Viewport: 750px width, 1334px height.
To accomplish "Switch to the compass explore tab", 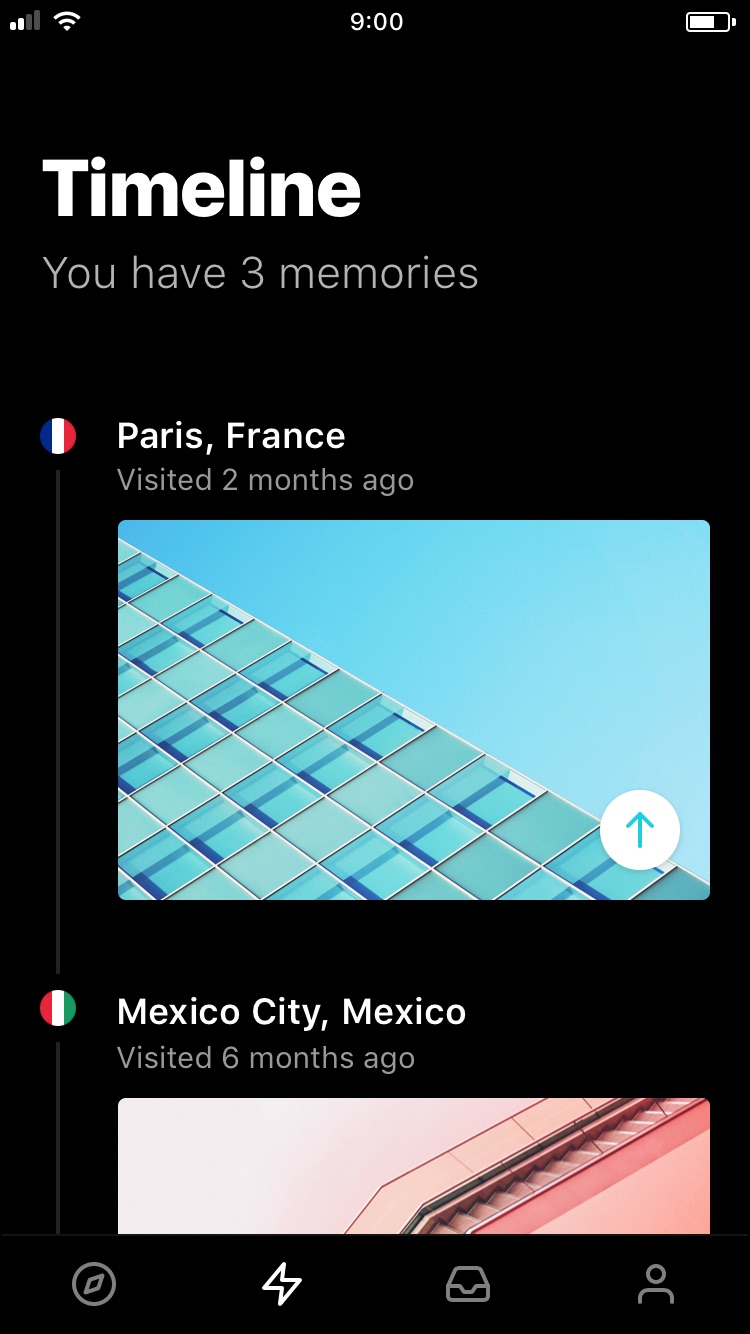I will 94,1284.
